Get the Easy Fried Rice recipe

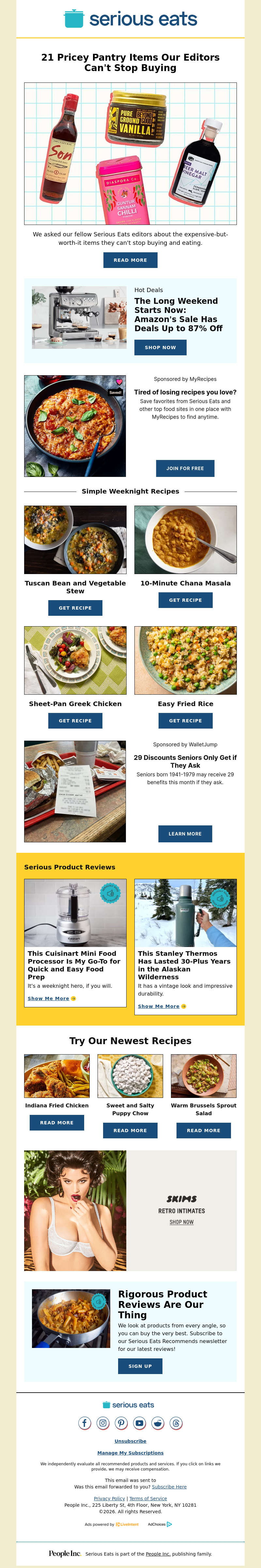point(185,721)
